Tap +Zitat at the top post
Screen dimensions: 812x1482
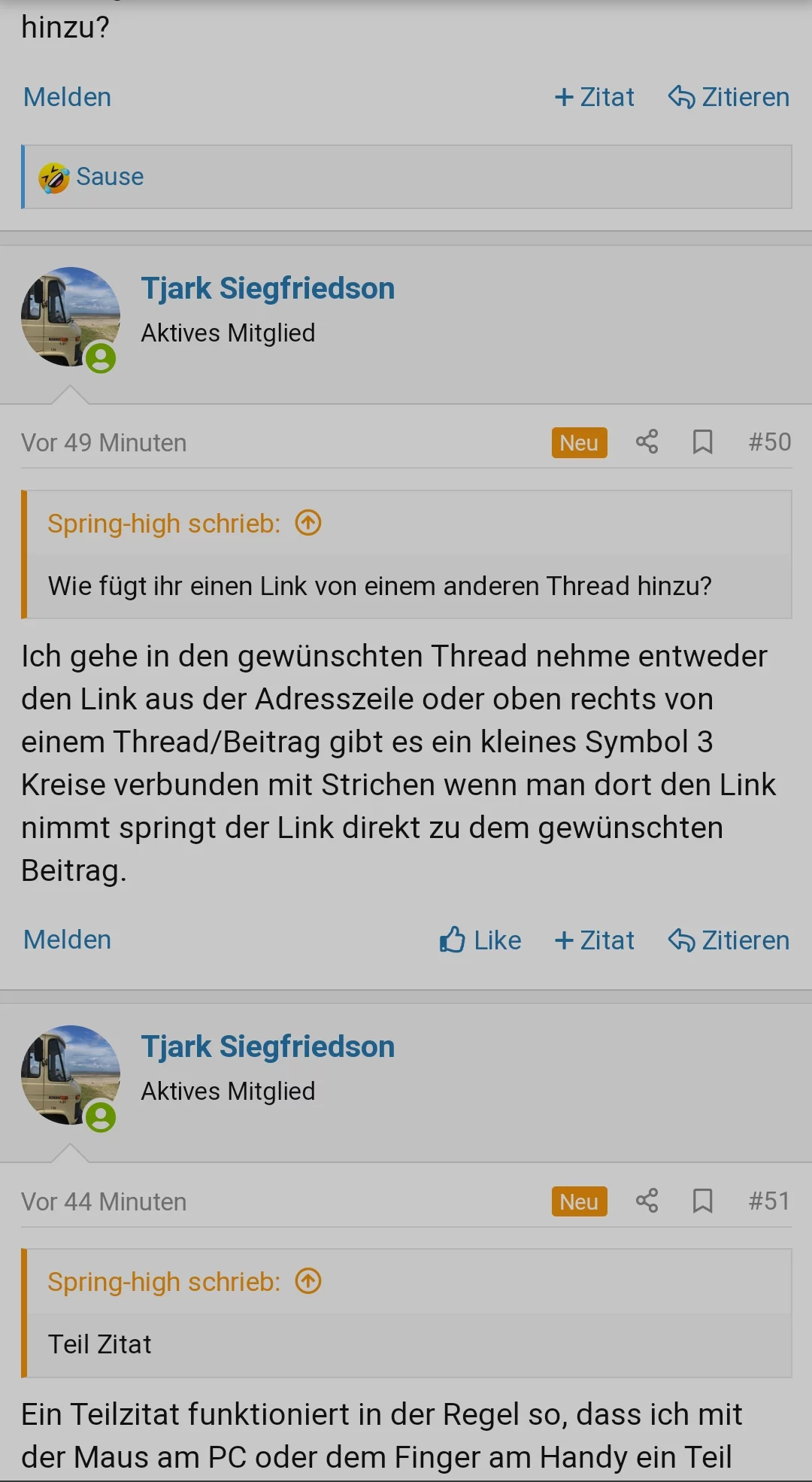pos(594,97)
